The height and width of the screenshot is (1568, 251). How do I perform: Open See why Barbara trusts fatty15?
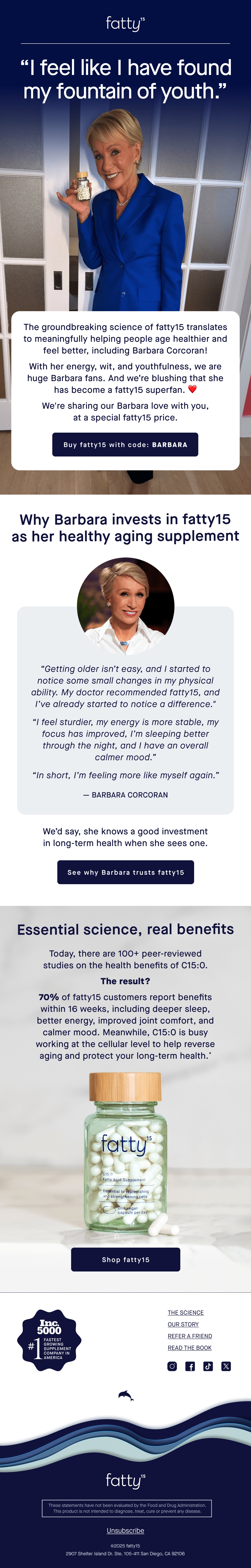(125, 872)
